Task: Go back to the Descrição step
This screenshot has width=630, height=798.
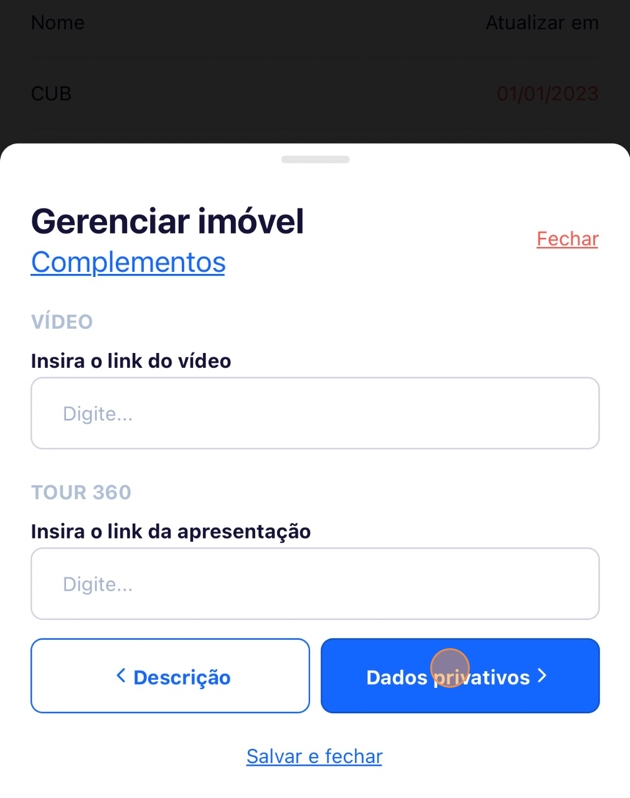Action: click(170, 676)
